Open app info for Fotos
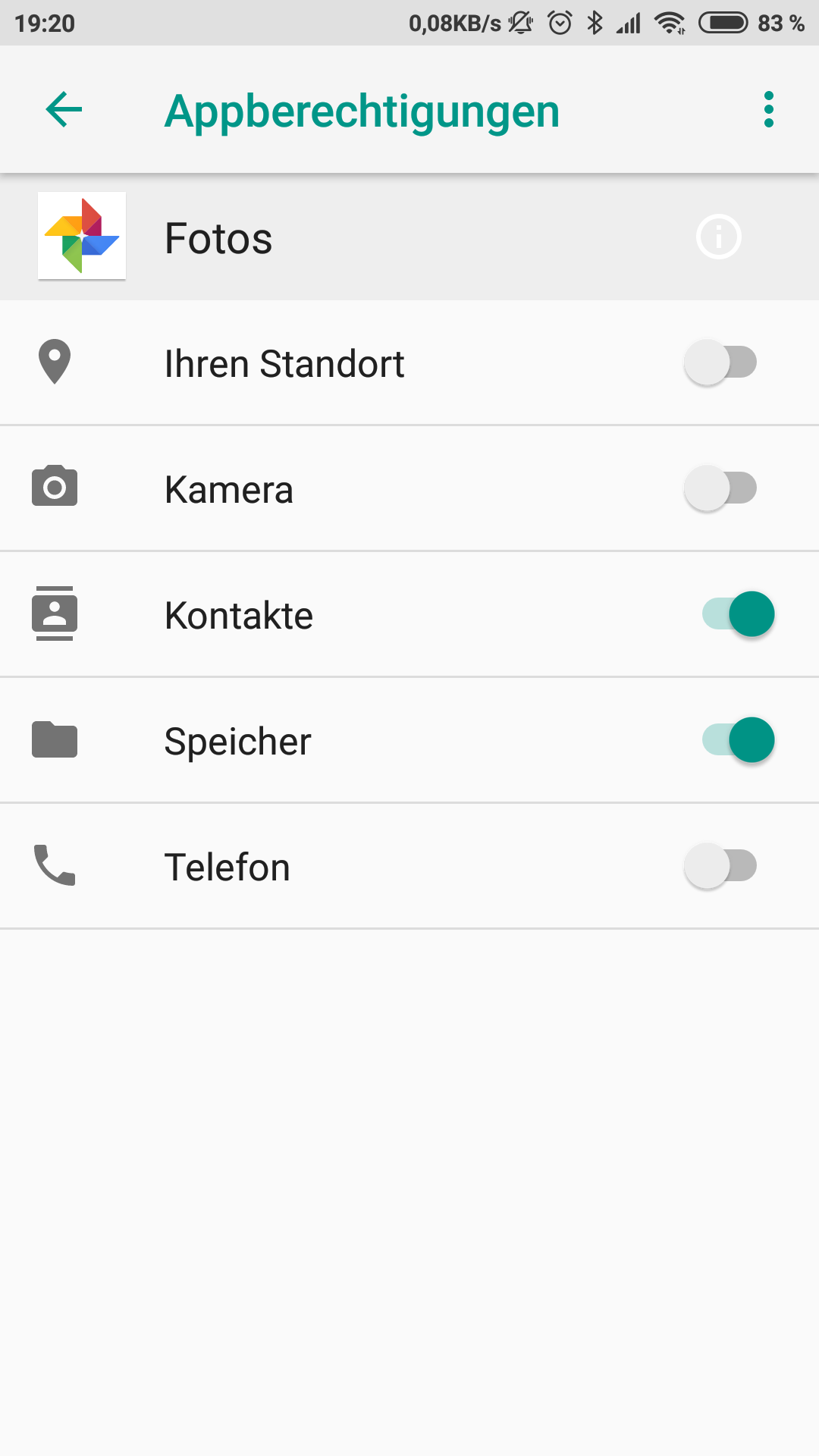 (x=719, y=237)
